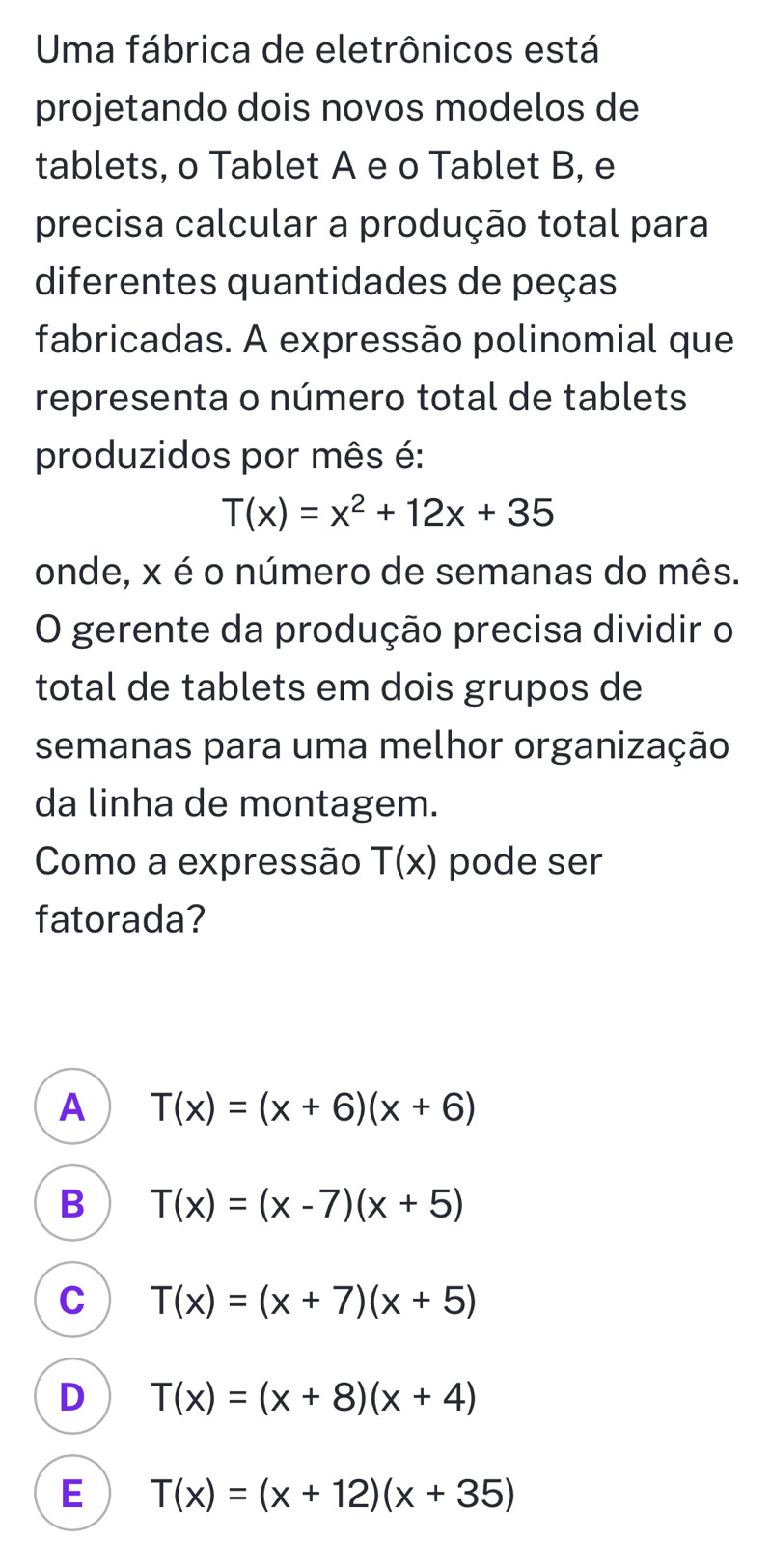This screenshot has width=770, height=1568.
Task: Pick answer C, (x + 7)(x + 5)
Action: click(x=72, y=1300)
